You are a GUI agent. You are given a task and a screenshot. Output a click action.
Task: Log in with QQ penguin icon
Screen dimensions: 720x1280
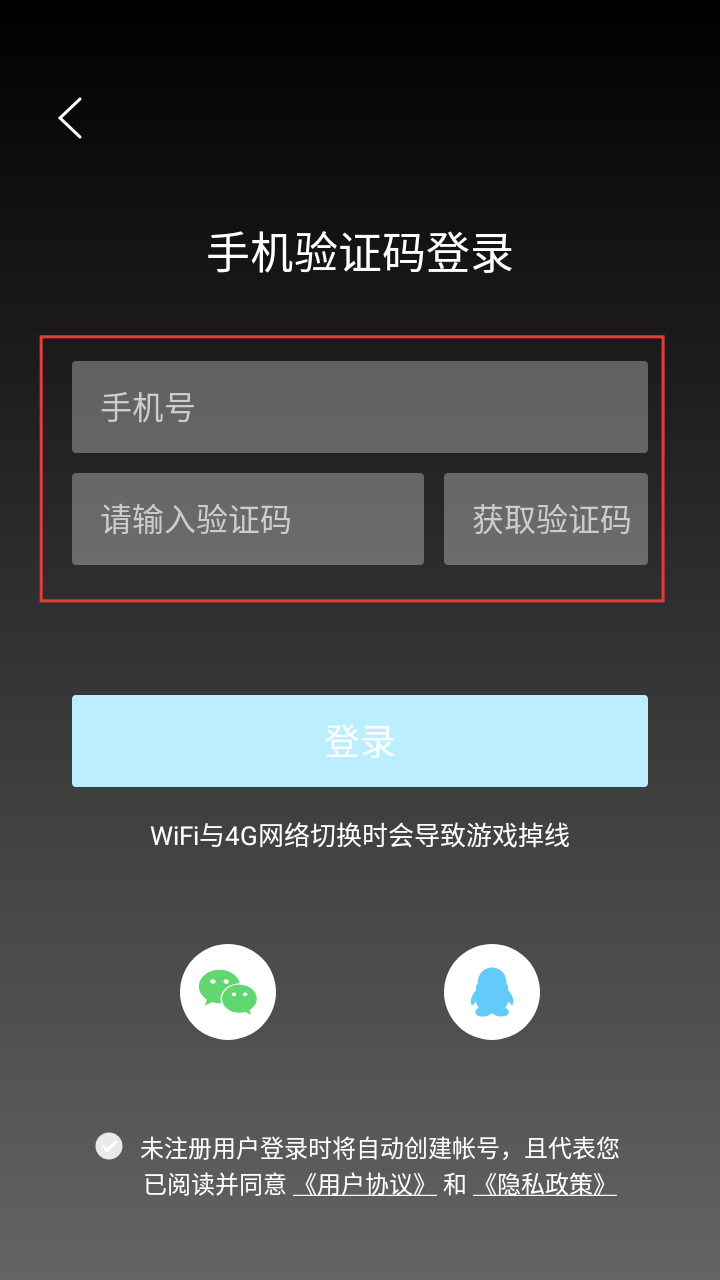coord(492,992)
